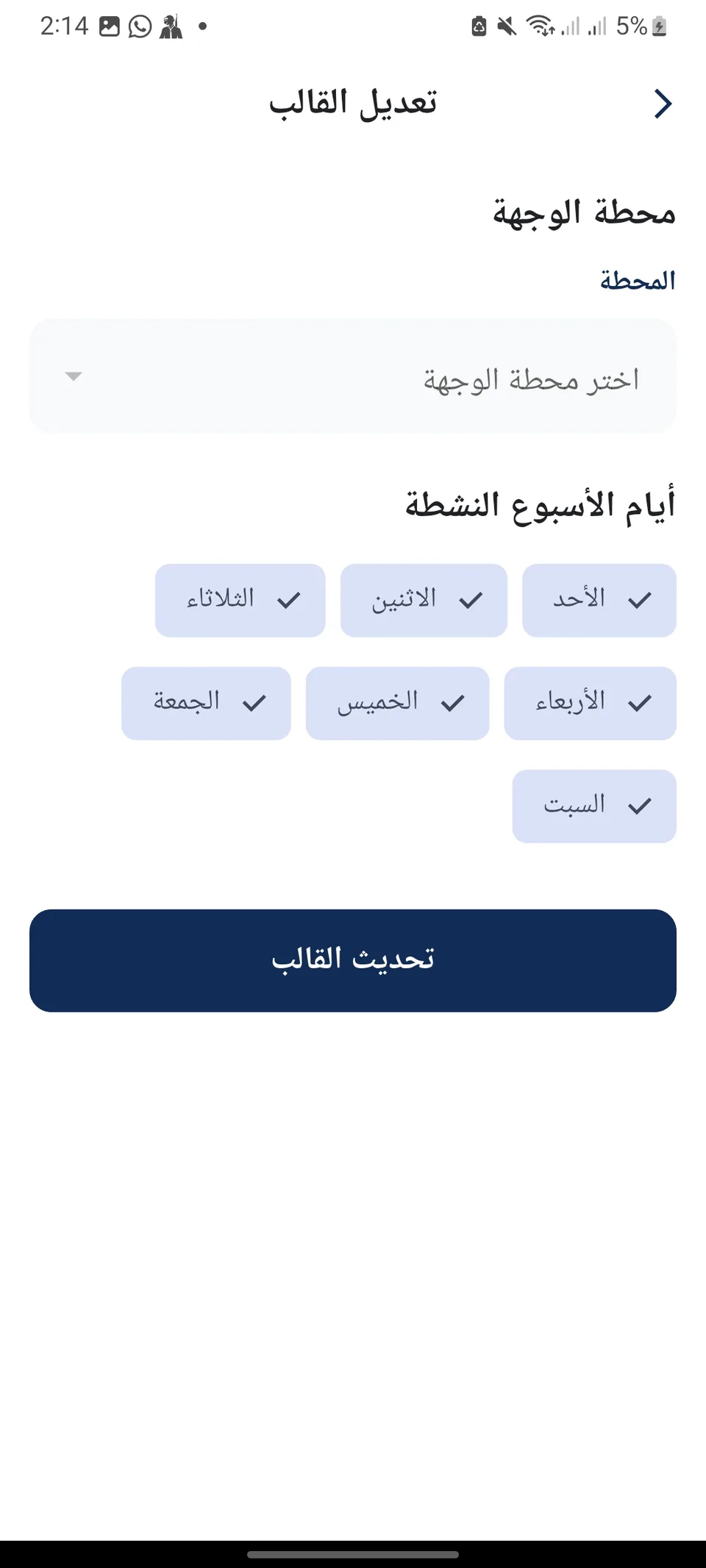Viewport: 706px width, 1568px height.
Task: Go back using the top arrow
Action: click(x=663, y=104)
